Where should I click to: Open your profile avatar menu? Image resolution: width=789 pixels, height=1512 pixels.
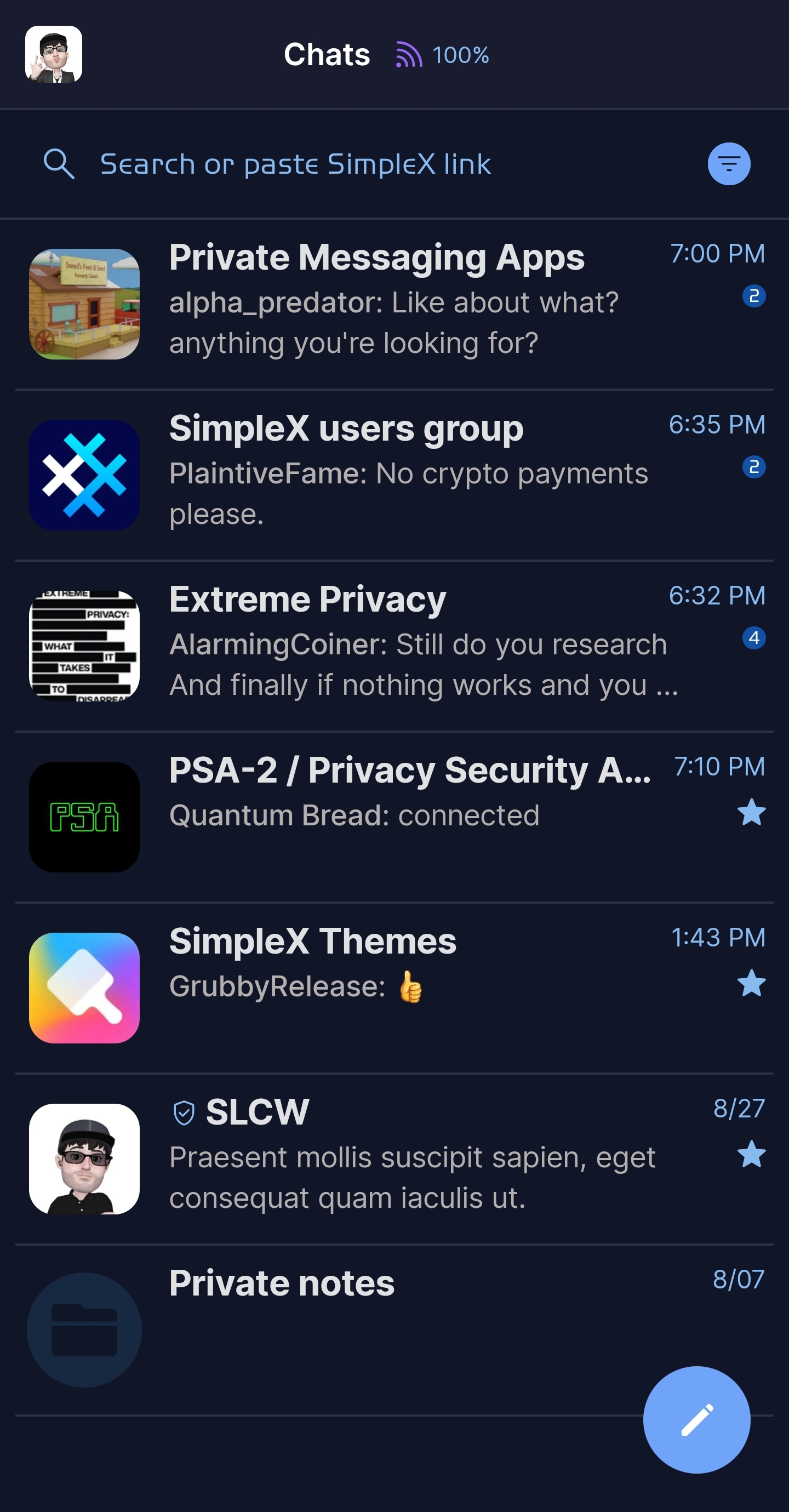point(54,54)
